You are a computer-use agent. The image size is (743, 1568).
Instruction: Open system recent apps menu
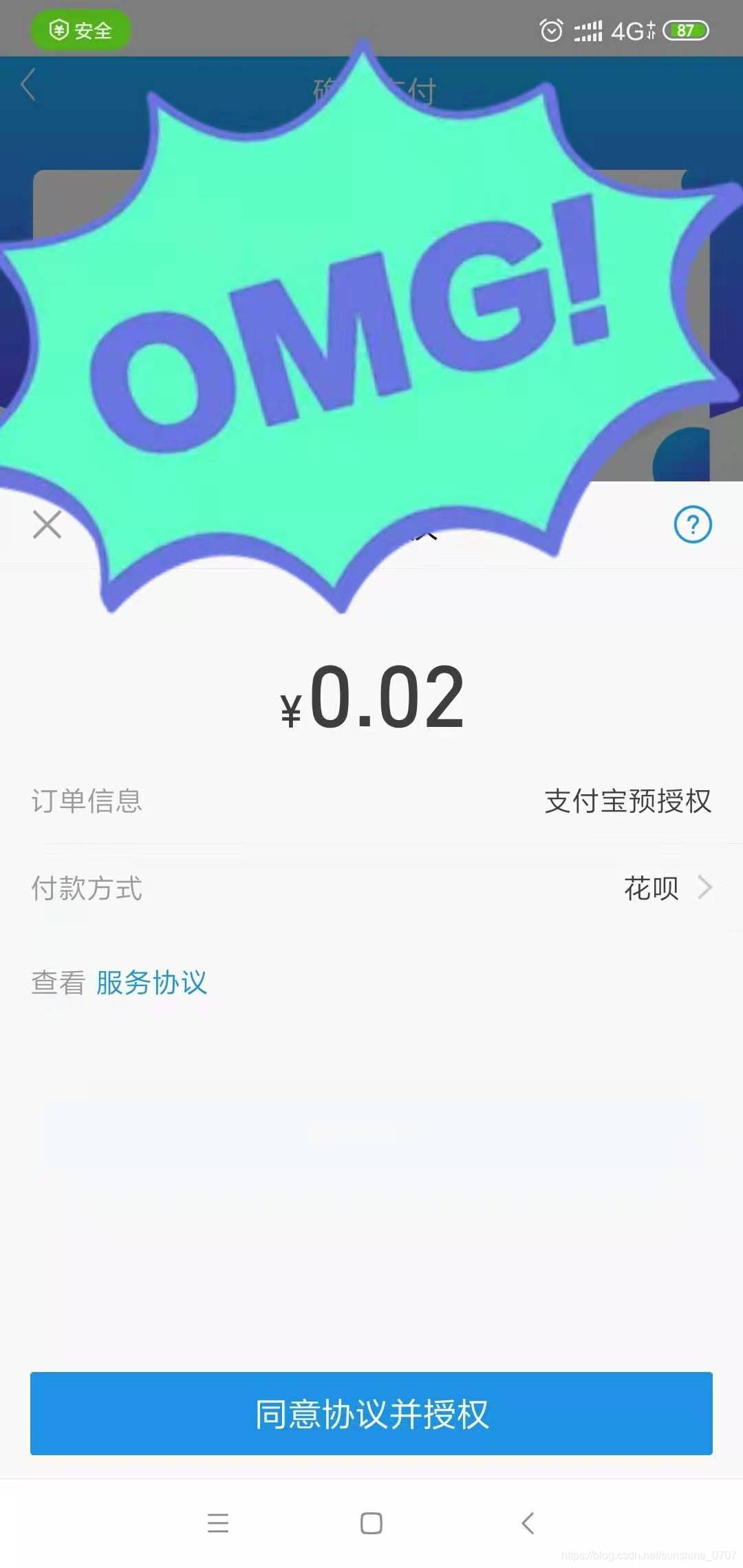coord(218,1523)
